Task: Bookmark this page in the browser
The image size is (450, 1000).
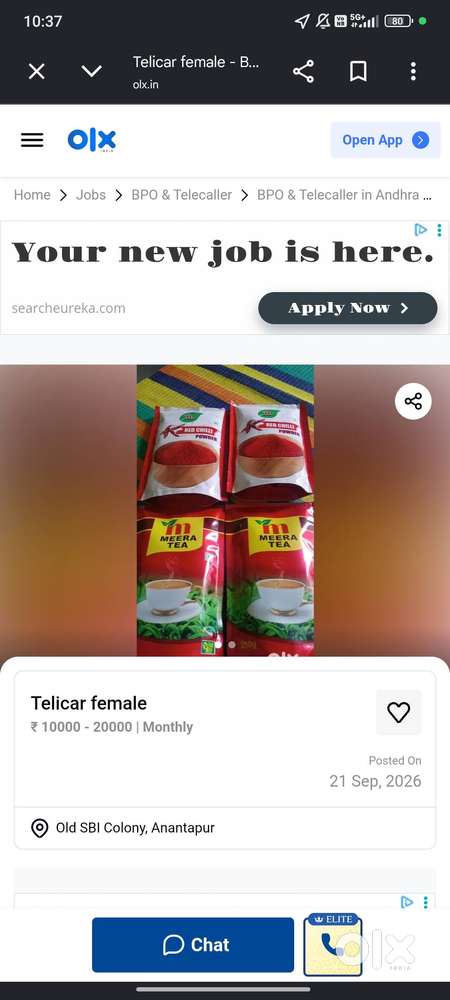Action: [x=358, y=71]
